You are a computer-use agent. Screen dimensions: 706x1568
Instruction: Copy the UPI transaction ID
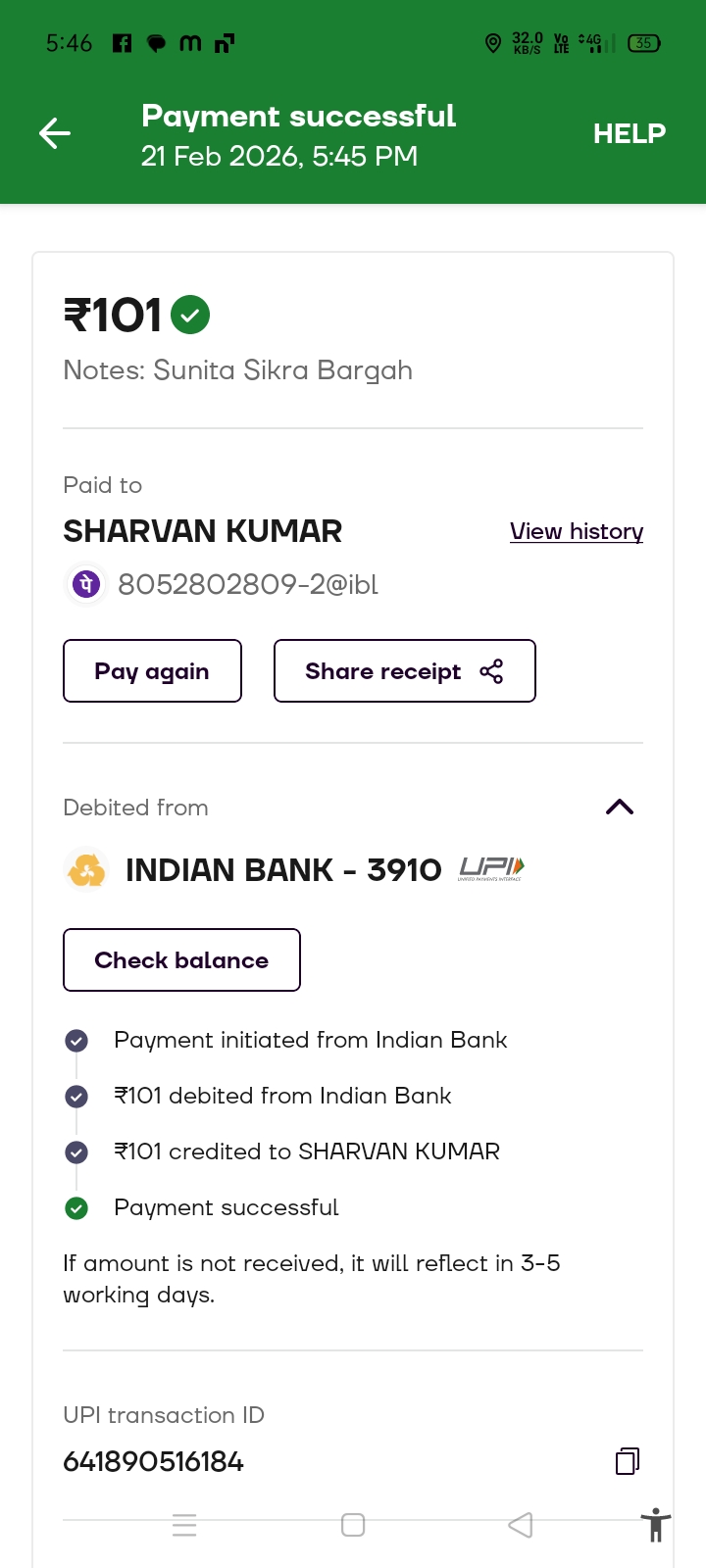tap(628, 1461)
